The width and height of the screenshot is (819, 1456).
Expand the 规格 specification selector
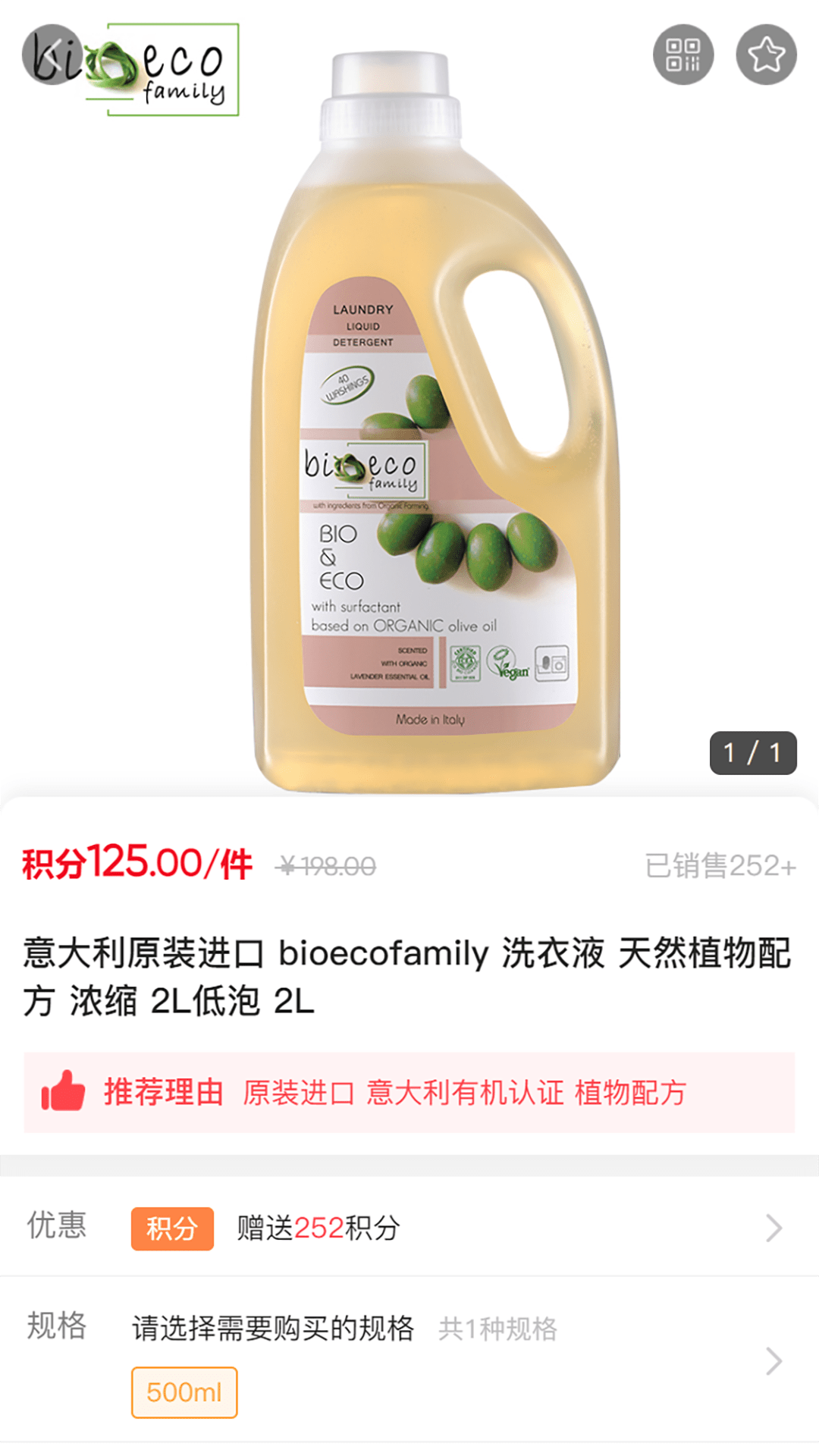(773, 1361)
